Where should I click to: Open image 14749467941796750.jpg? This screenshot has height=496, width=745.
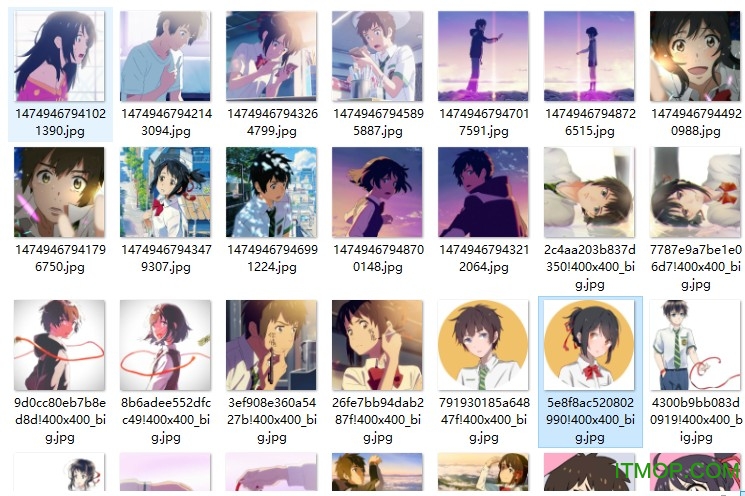click(x=59, y=193)
